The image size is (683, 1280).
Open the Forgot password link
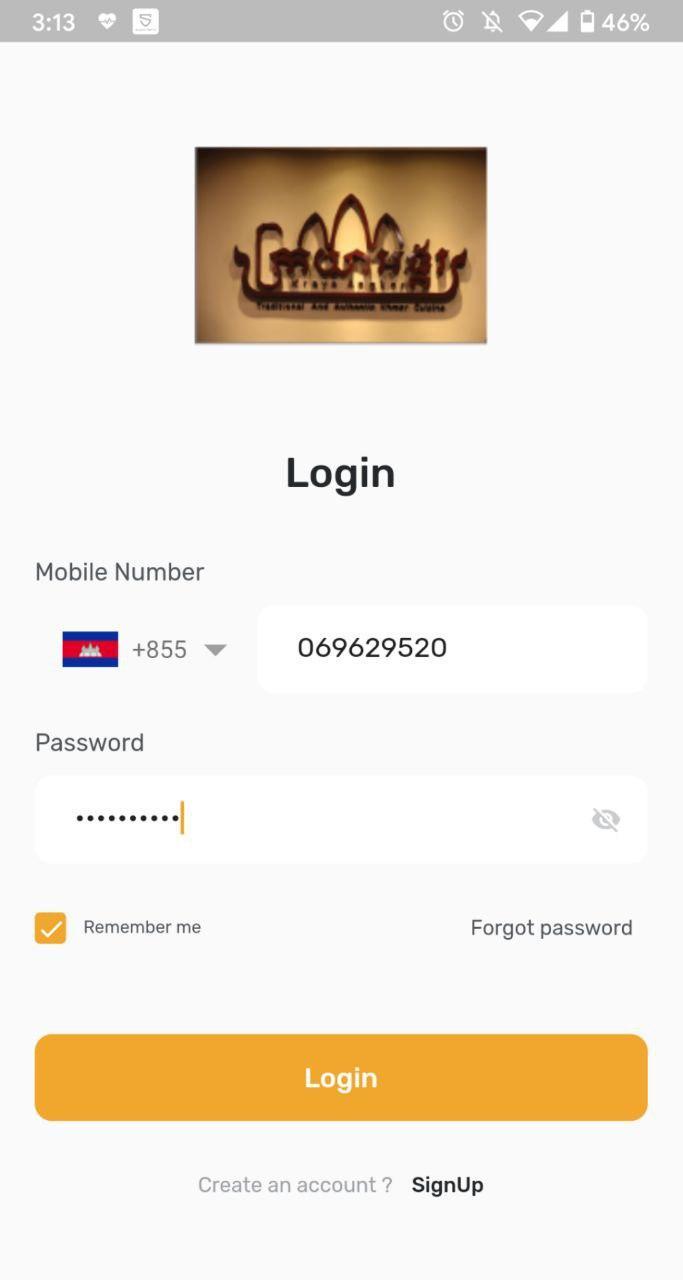point(551,928)
